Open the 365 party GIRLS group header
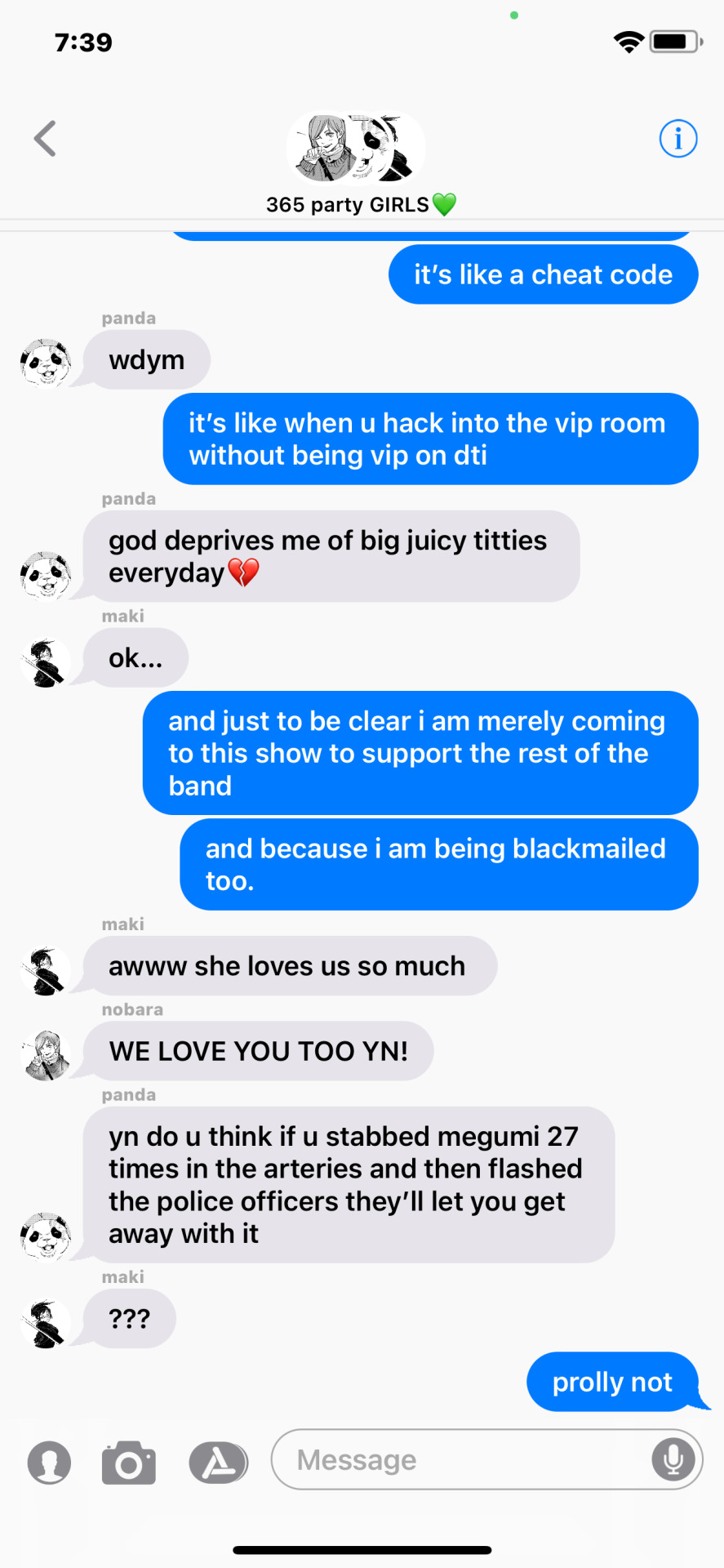The image size is (724, 1568). click(358, 163)
